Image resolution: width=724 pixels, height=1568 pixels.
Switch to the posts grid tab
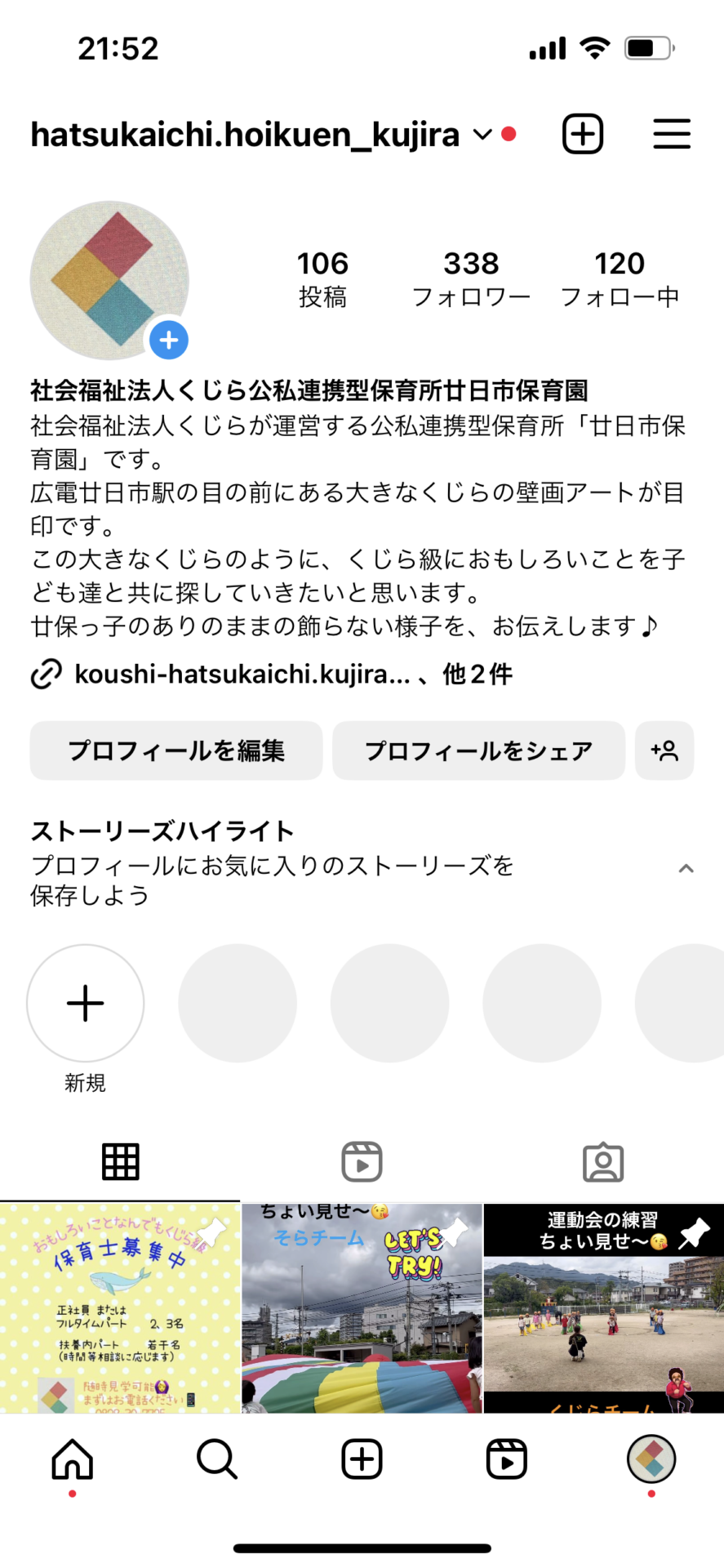click(121, 1161)
